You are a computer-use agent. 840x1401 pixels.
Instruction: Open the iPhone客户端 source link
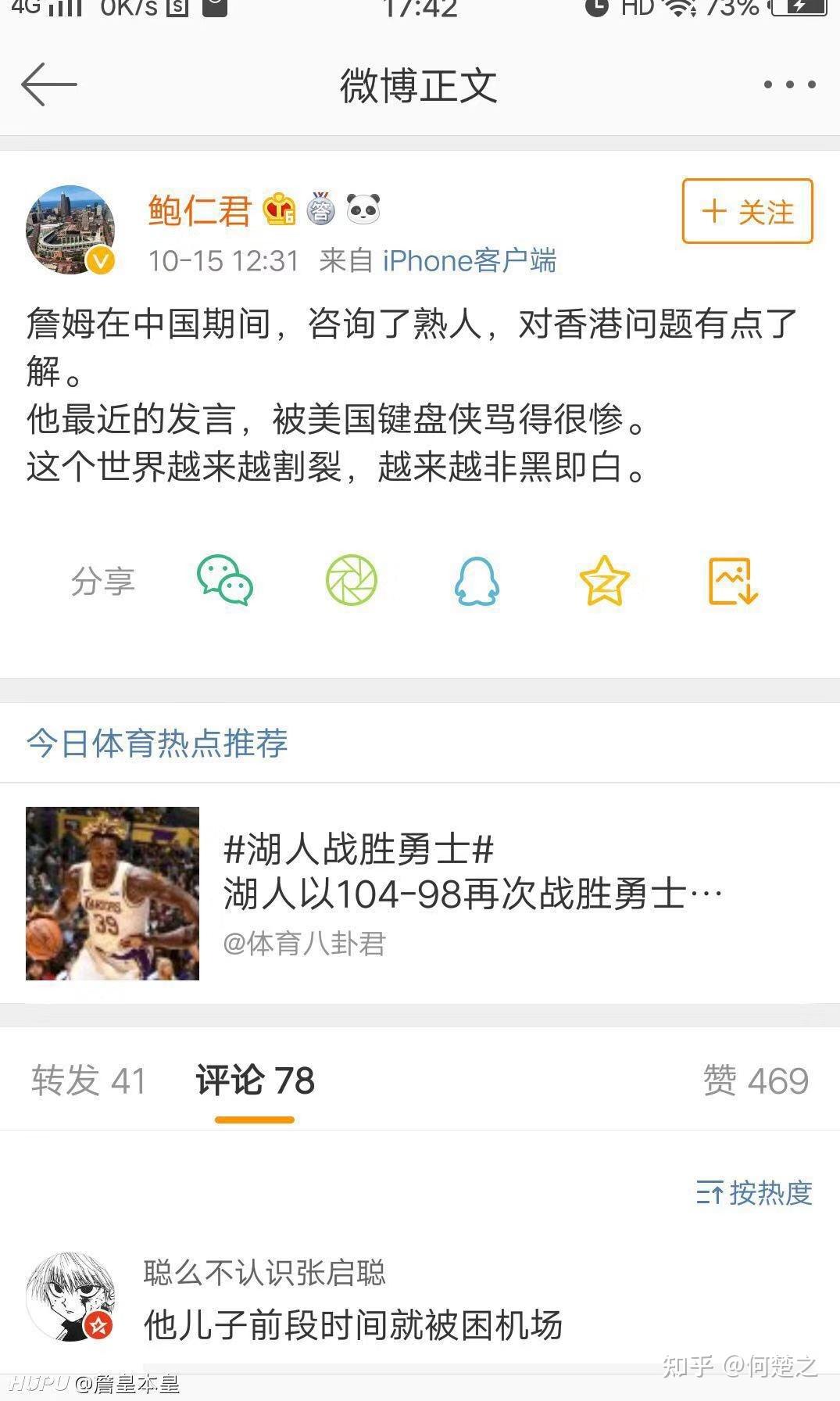[x=469, y=260]
